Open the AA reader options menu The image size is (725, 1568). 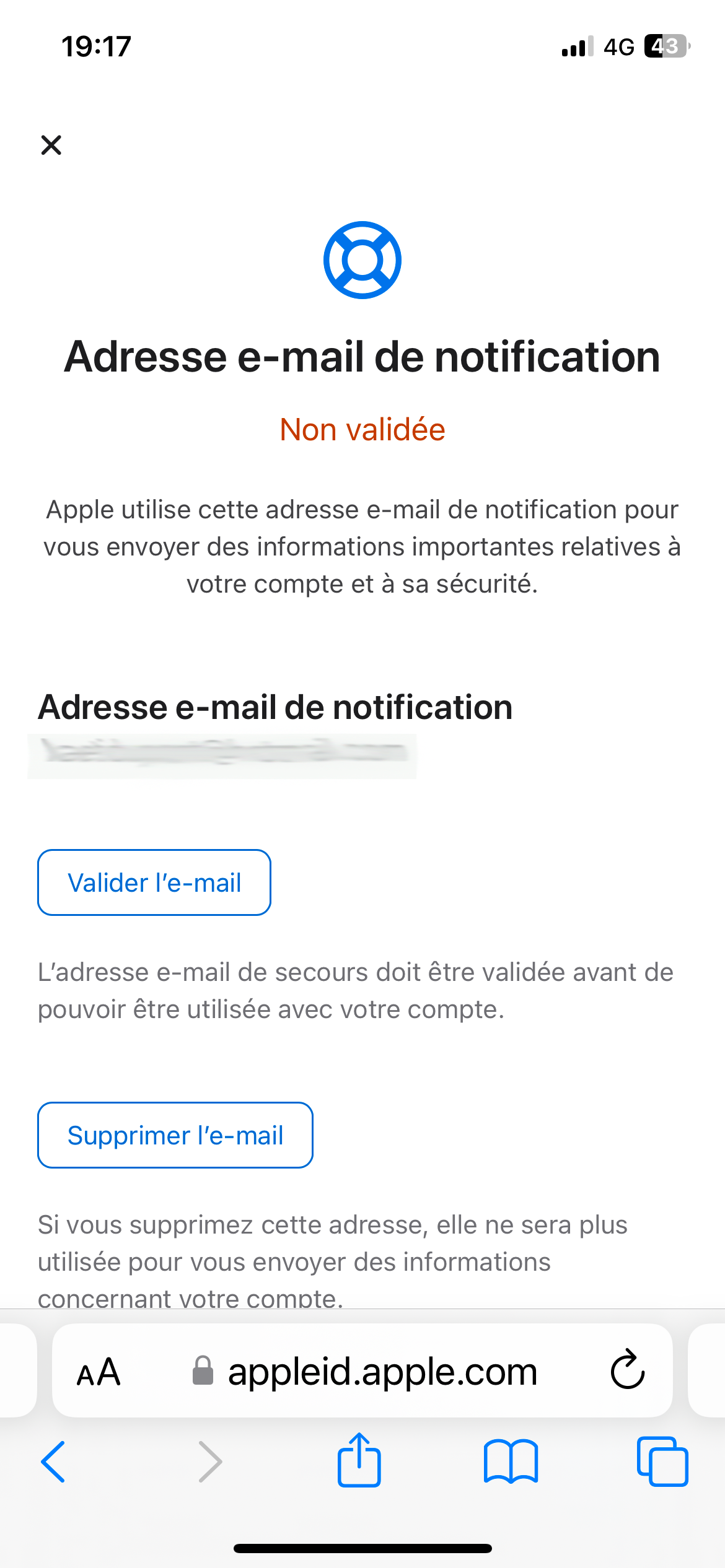(99, 1372)
